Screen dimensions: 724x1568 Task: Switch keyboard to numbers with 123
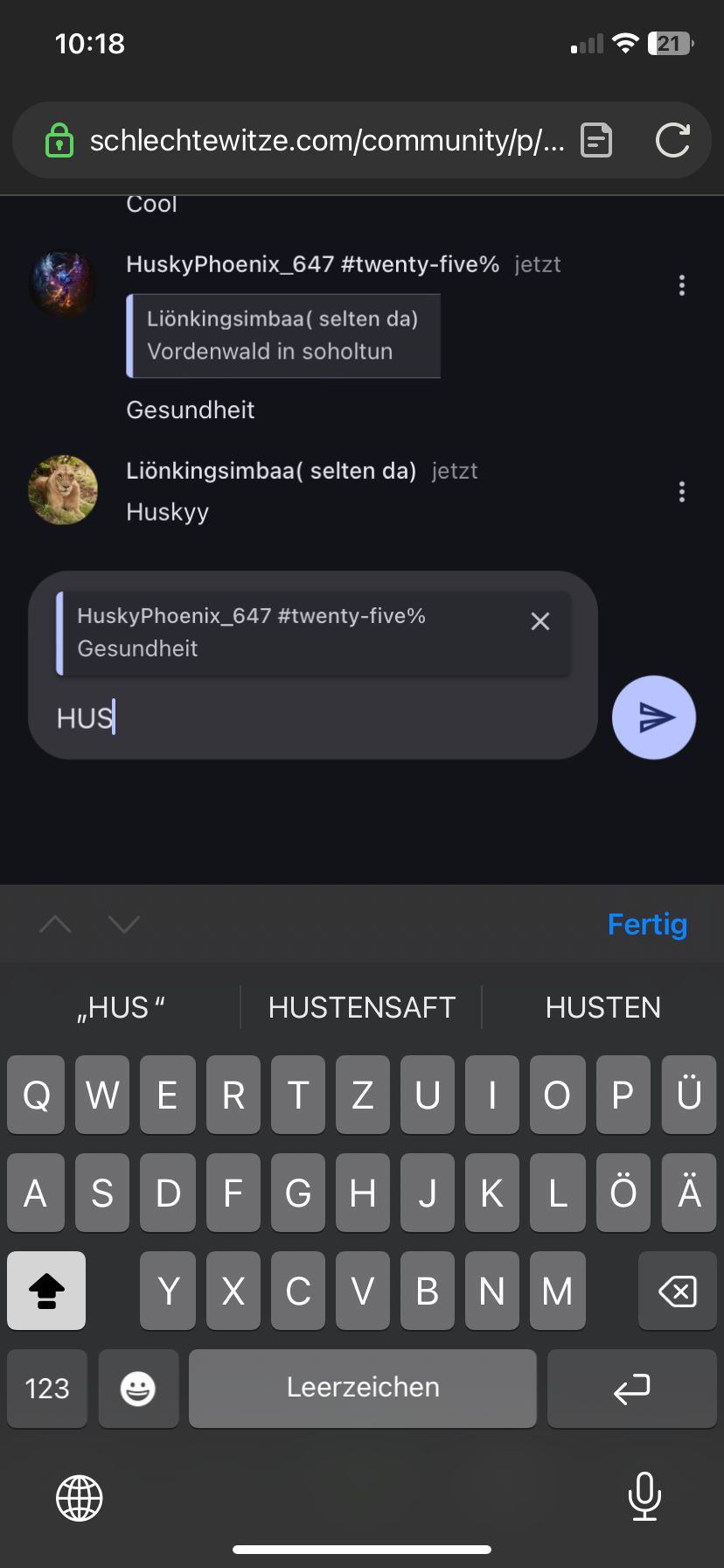click(47, 1389)
